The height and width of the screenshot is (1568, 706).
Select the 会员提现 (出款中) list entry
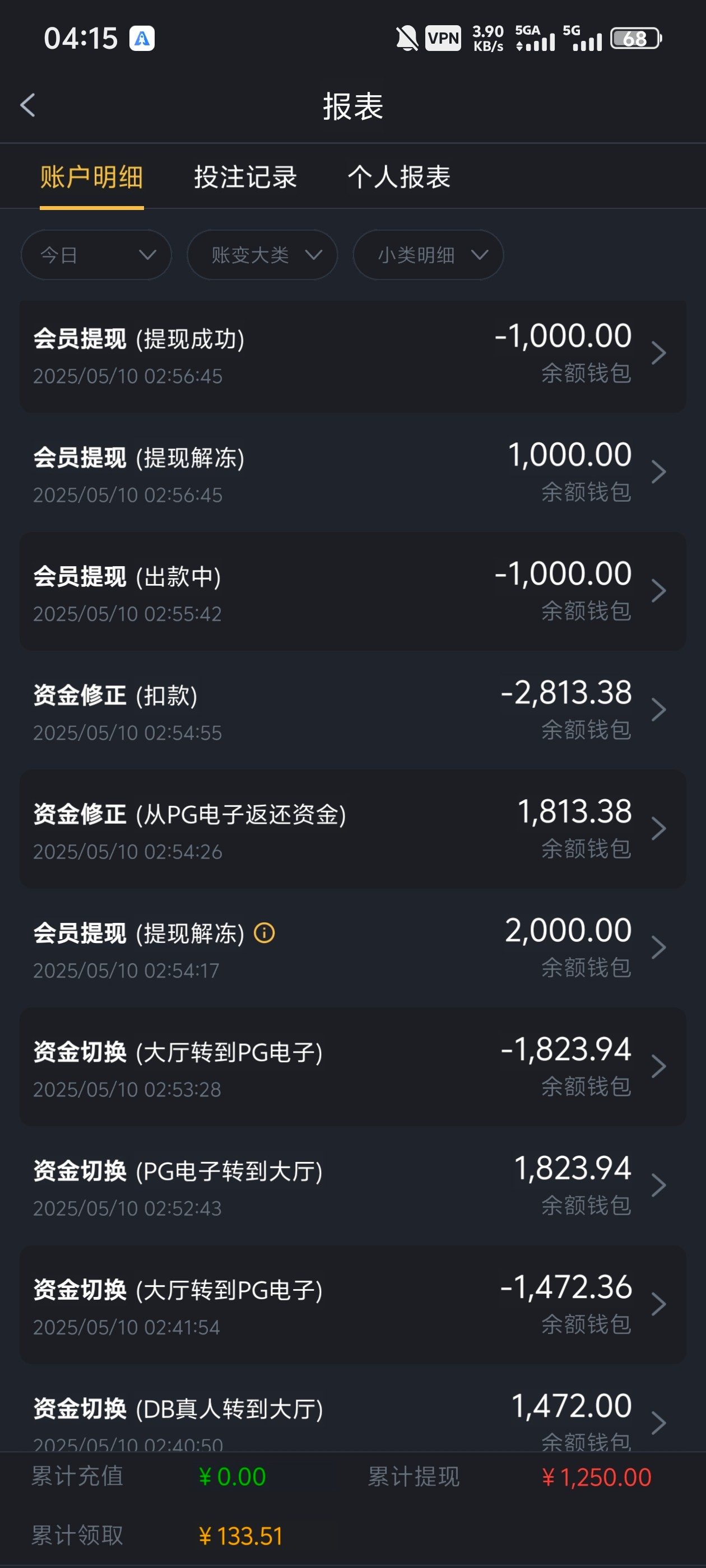(x=354, y=590)
